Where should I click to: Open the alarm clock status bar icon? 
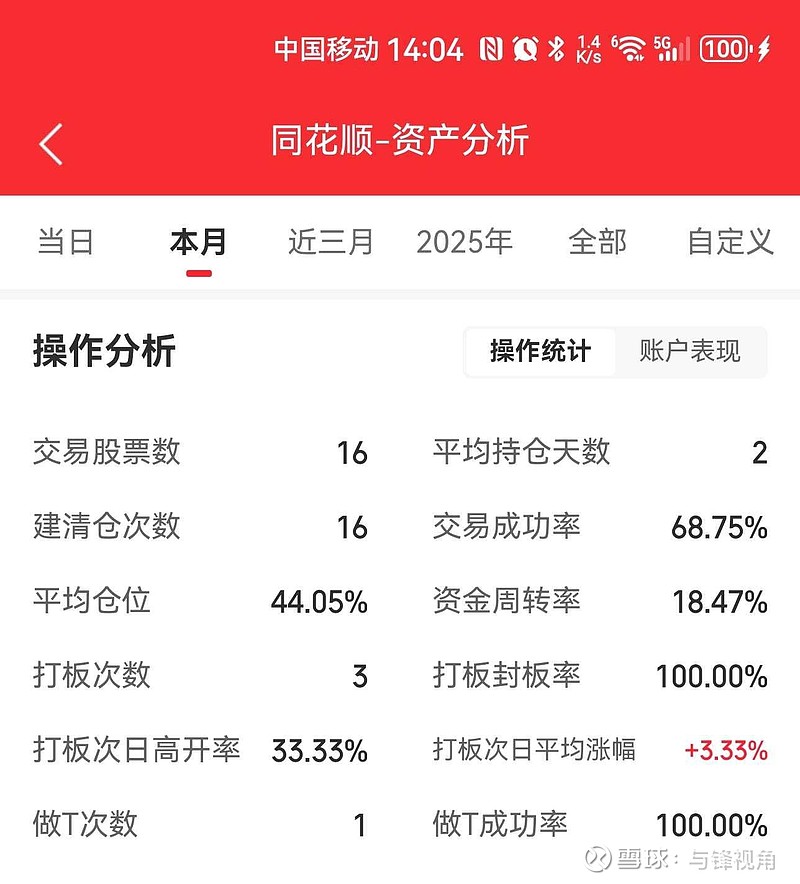tap(523, 48)
